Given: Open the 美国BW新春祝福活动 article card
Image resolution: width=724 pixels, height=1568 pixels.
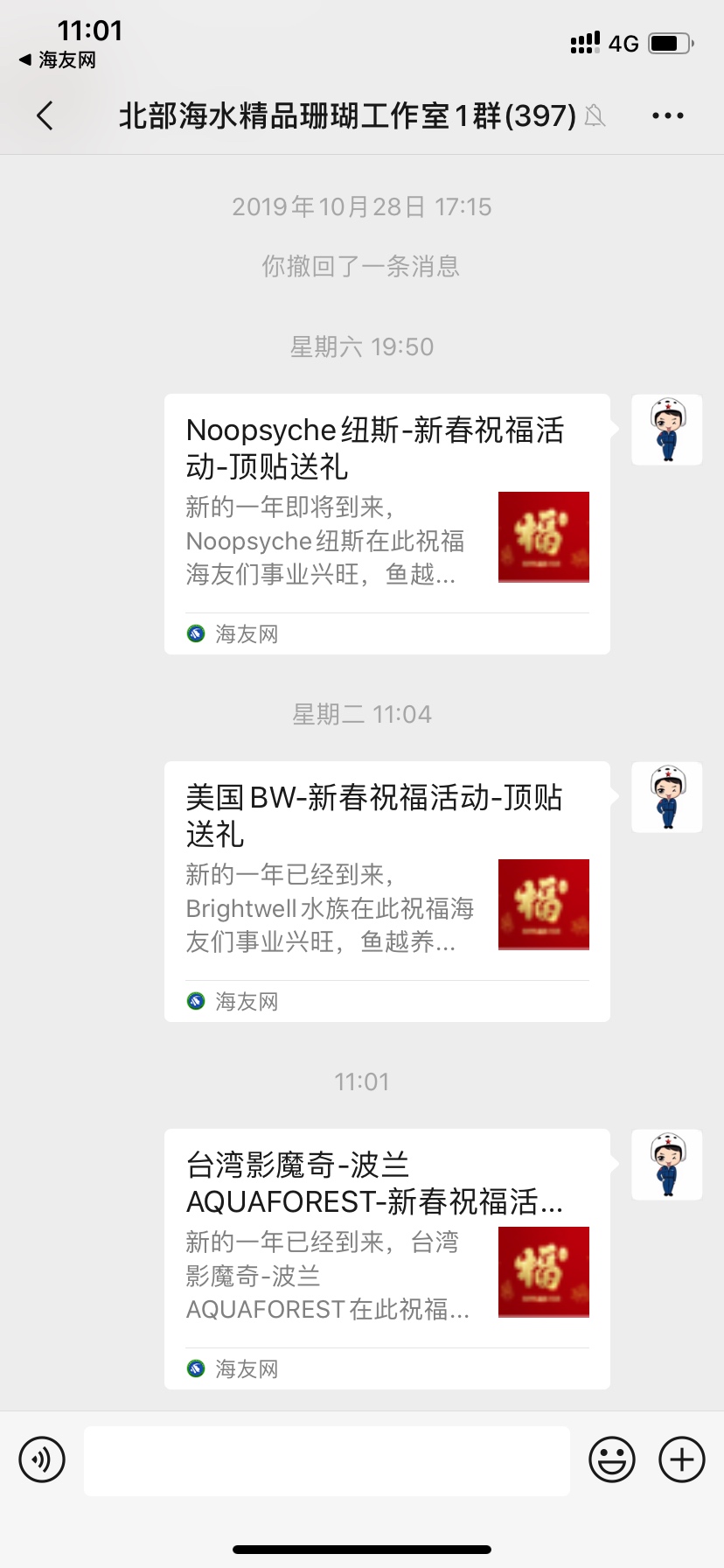Looking at the screenshot, I should pyautogui.click(x=386, y=891).
